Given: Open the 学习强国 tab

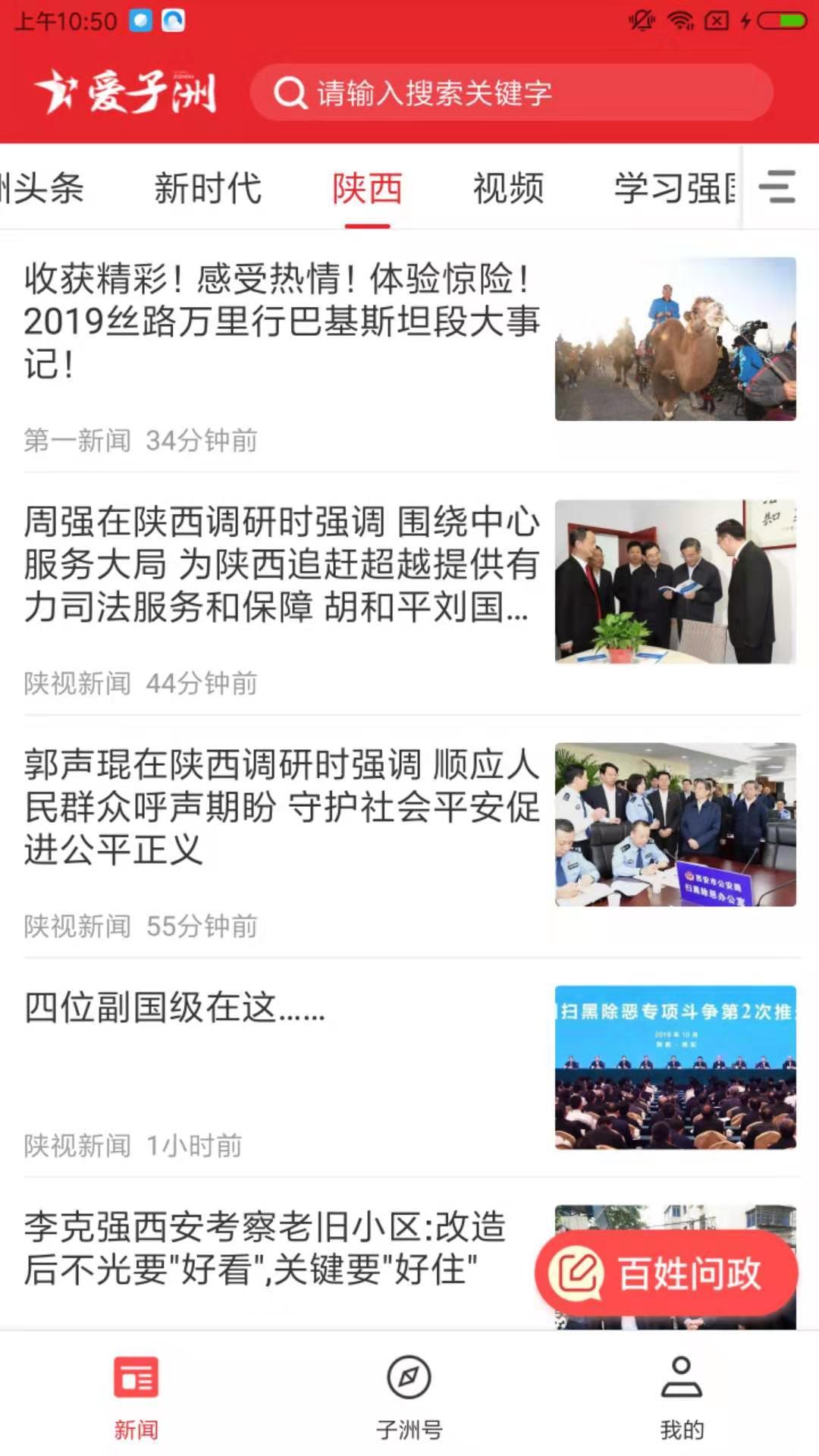Looking at the screenshot, I should click(673, 188).
